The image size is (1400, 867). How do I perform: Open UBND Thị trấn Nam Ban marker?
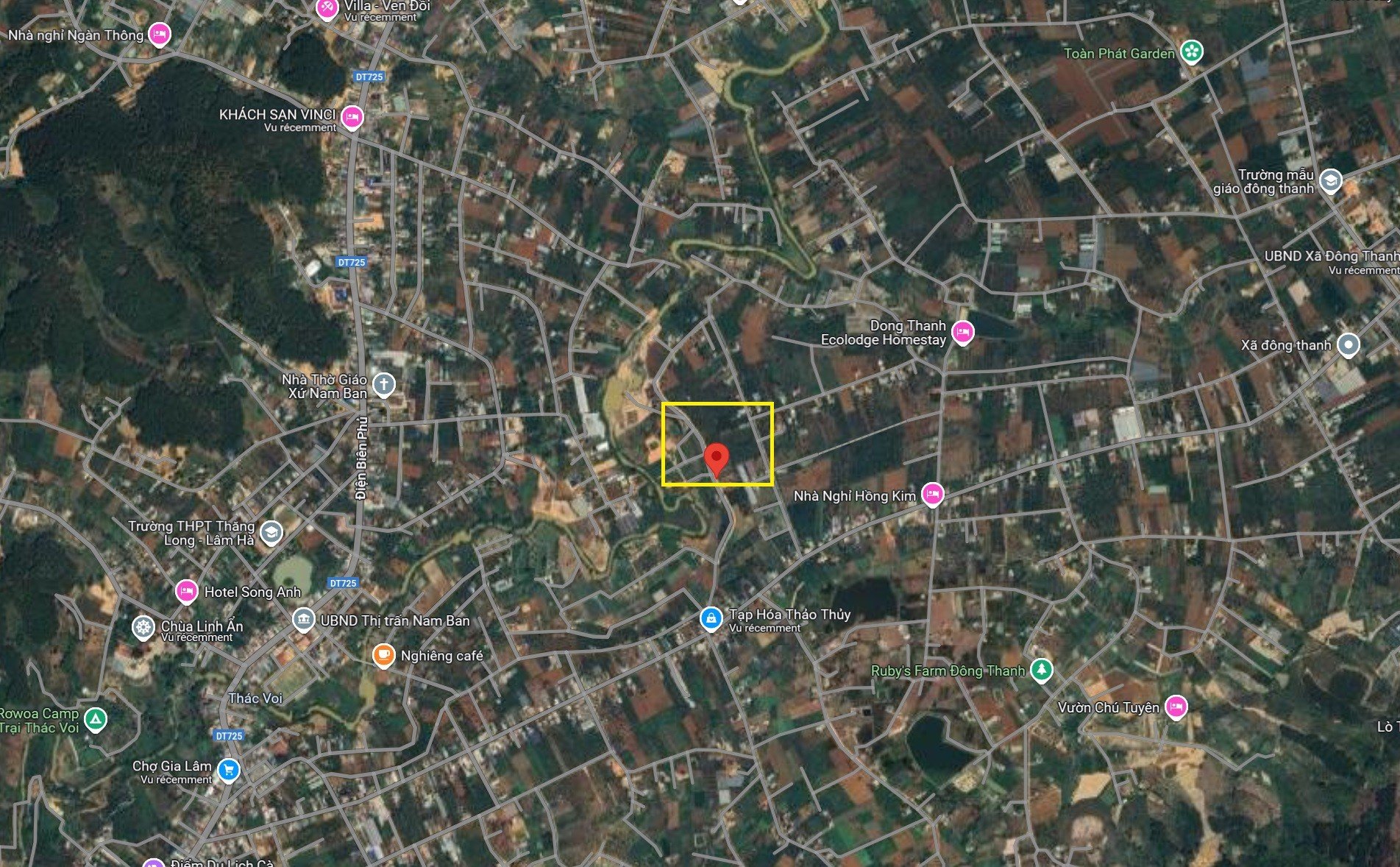[303, 620]
